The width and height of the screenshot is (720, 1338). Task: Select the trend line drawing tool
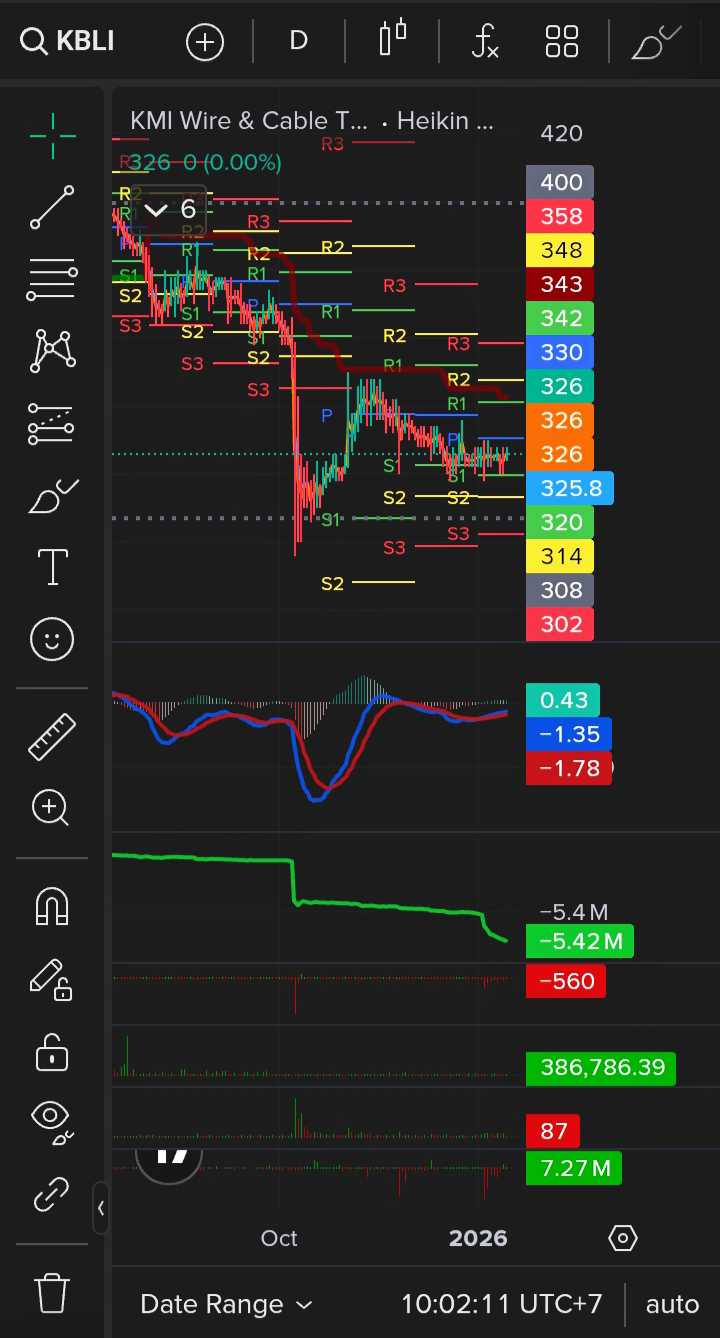point(52,207)
